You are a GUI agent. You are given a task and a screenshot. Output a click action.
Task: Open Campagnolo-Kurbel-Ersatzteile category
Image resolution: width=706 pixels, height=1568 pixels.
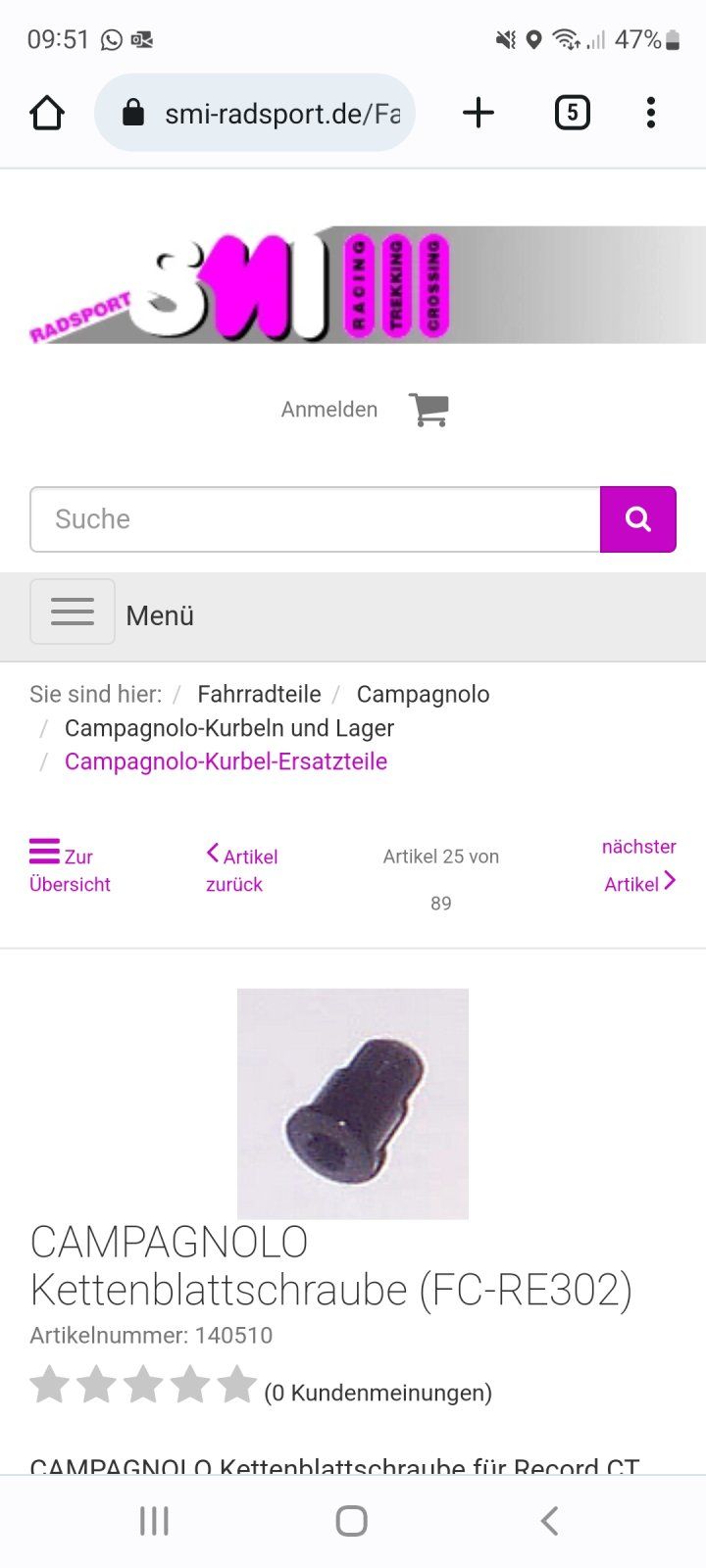pyautogui.click(x=226, y=761)
